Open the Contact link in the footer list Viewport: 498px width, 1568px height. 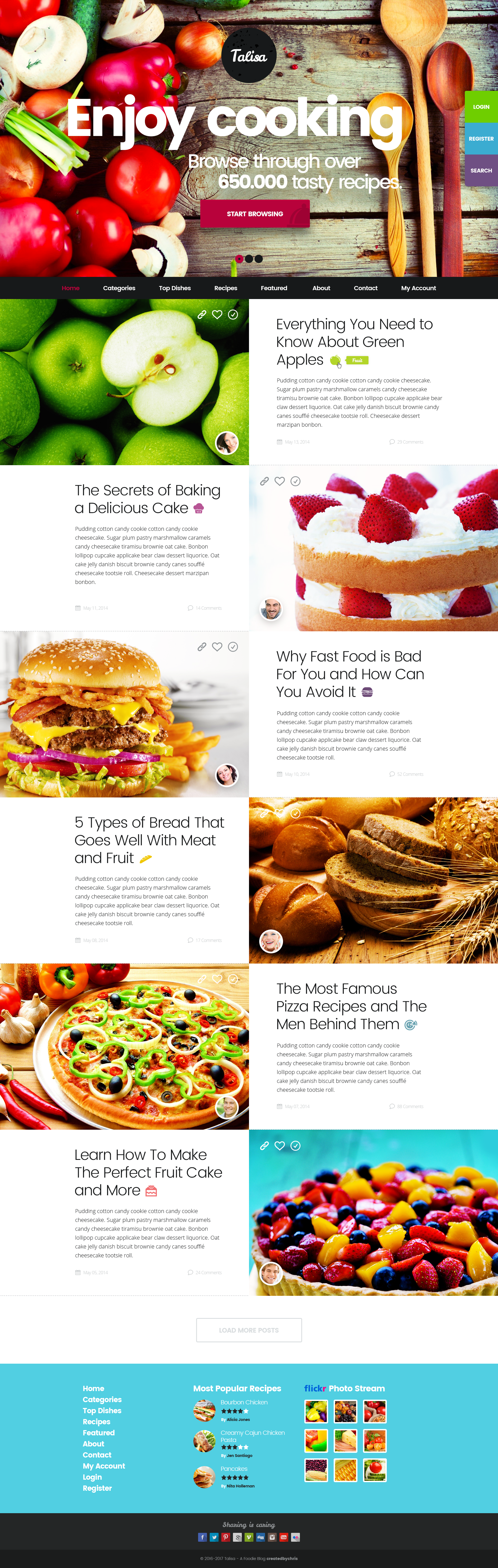pyautogui.click(x=97, y=1455)
